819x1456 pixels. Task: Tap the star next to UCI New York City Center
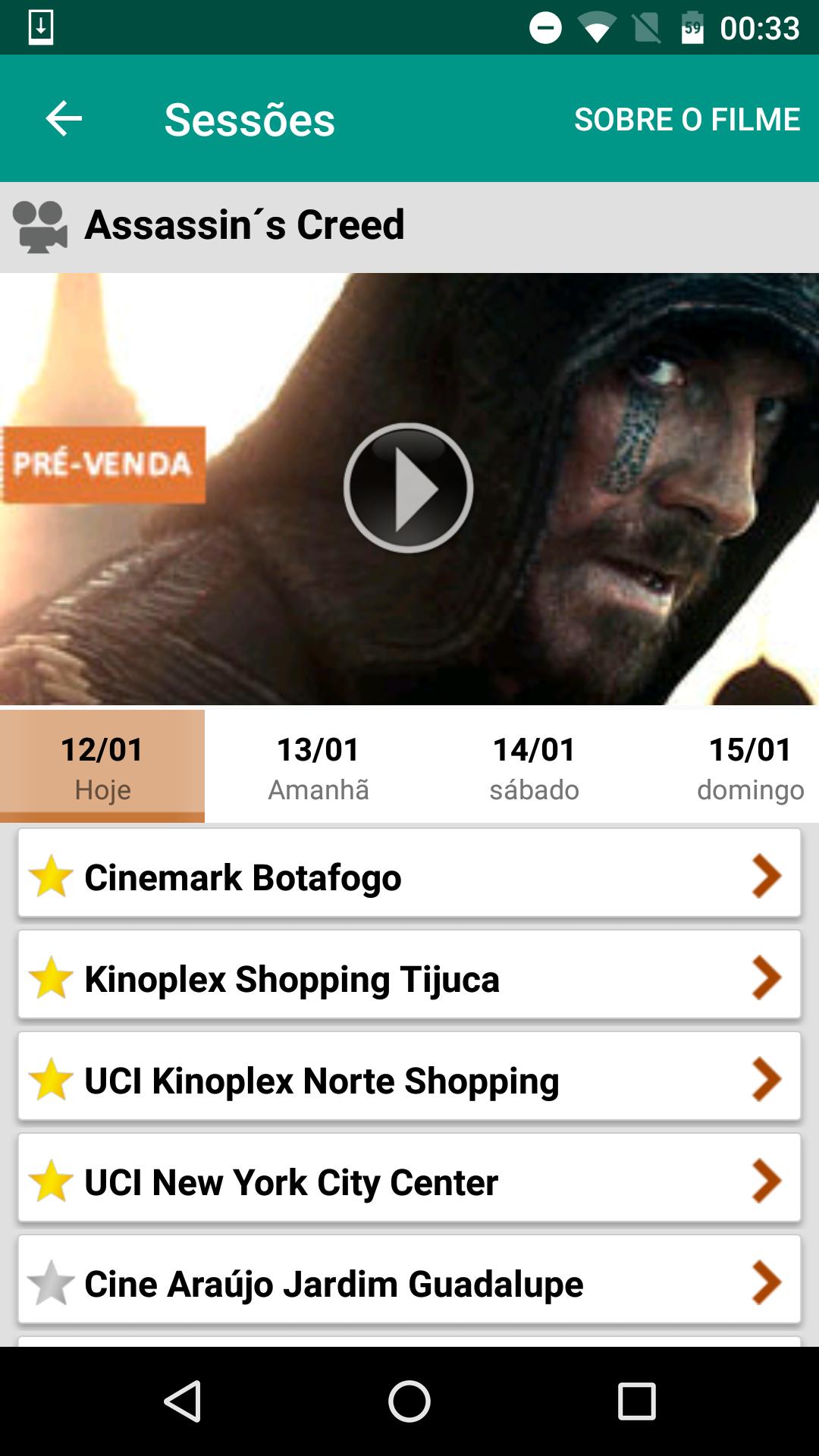[50, 1181]
